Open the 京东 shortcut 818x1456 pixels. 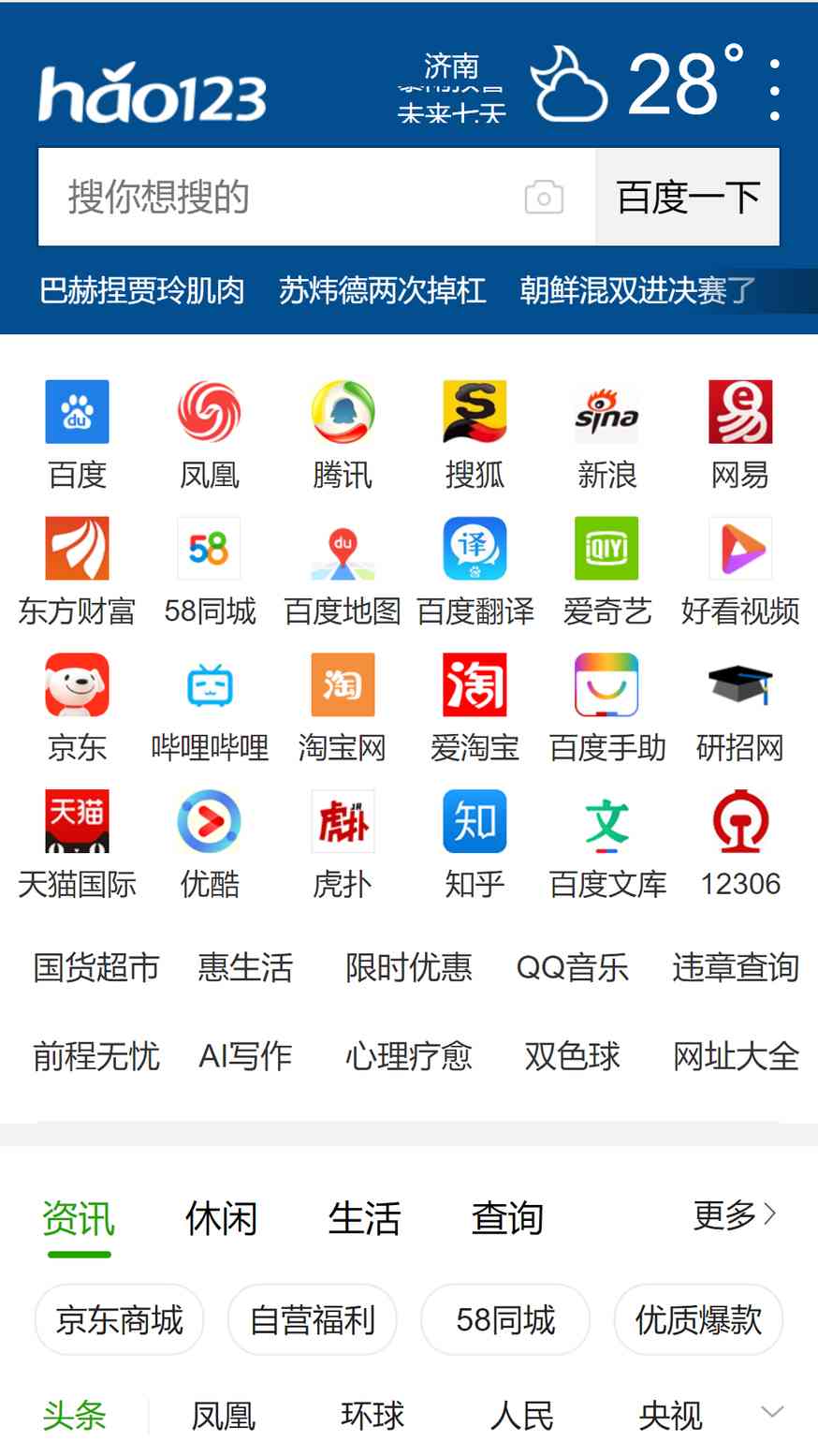pyautogui.click(x=78, y=708)
